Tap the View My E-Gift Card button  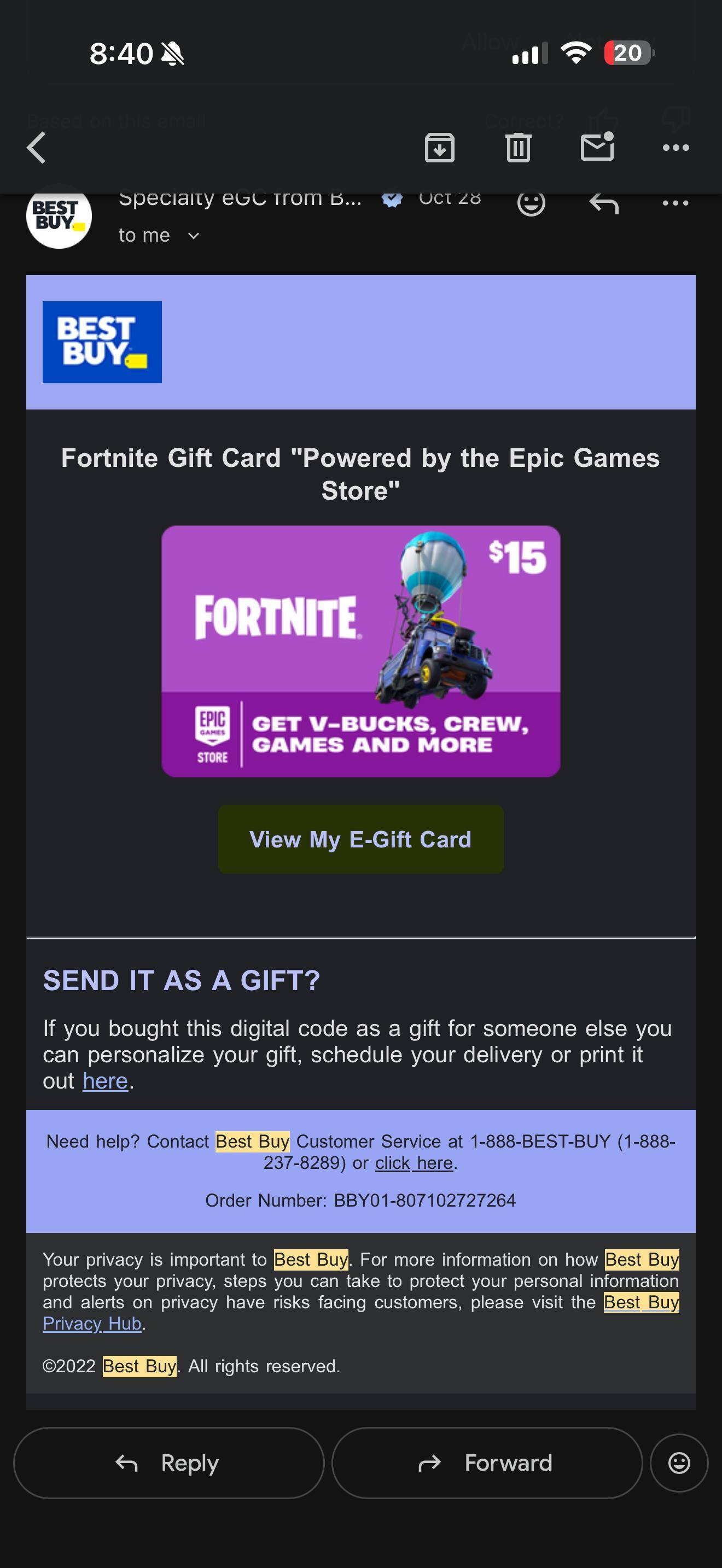pyautogui.click(x=360, y=839)
